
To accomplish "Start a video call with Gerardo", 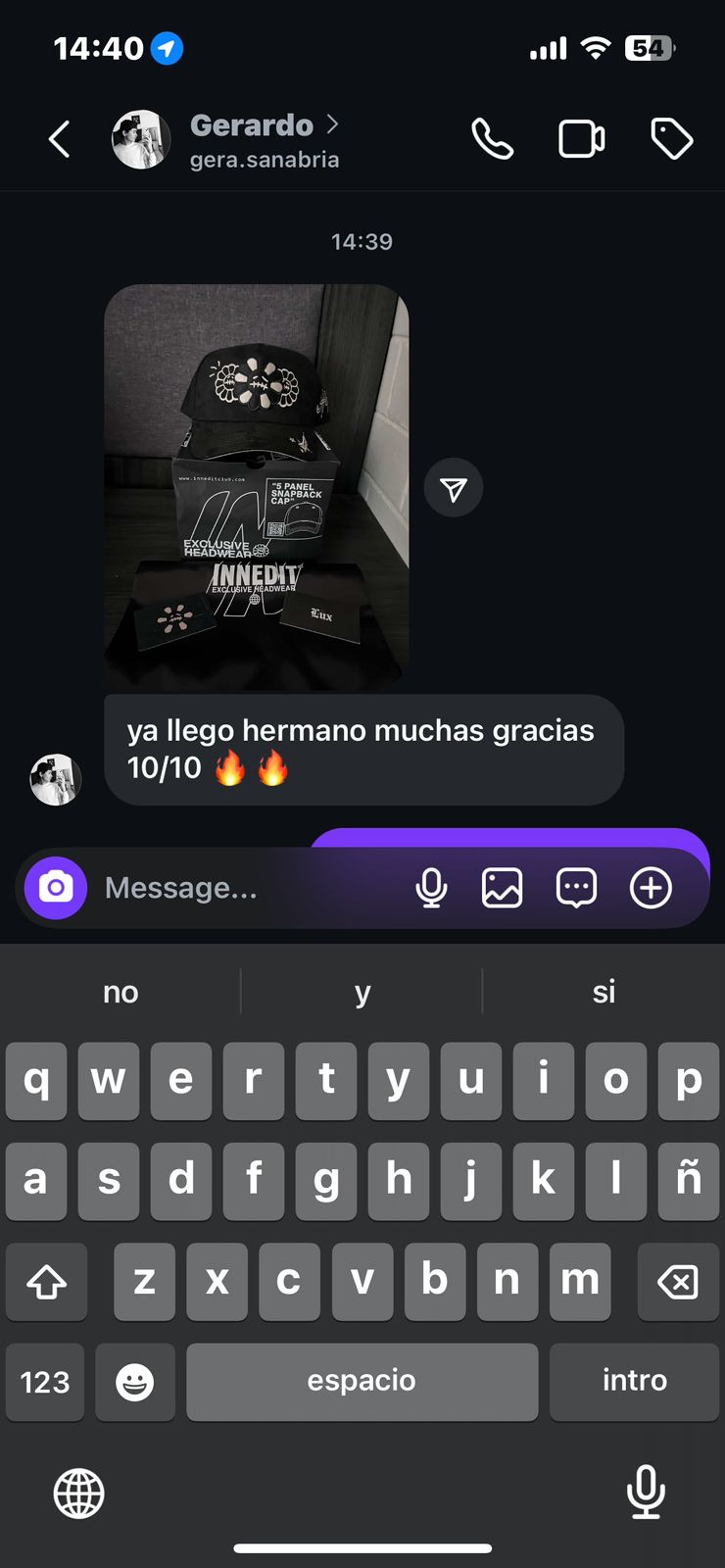I will point(581,139).
